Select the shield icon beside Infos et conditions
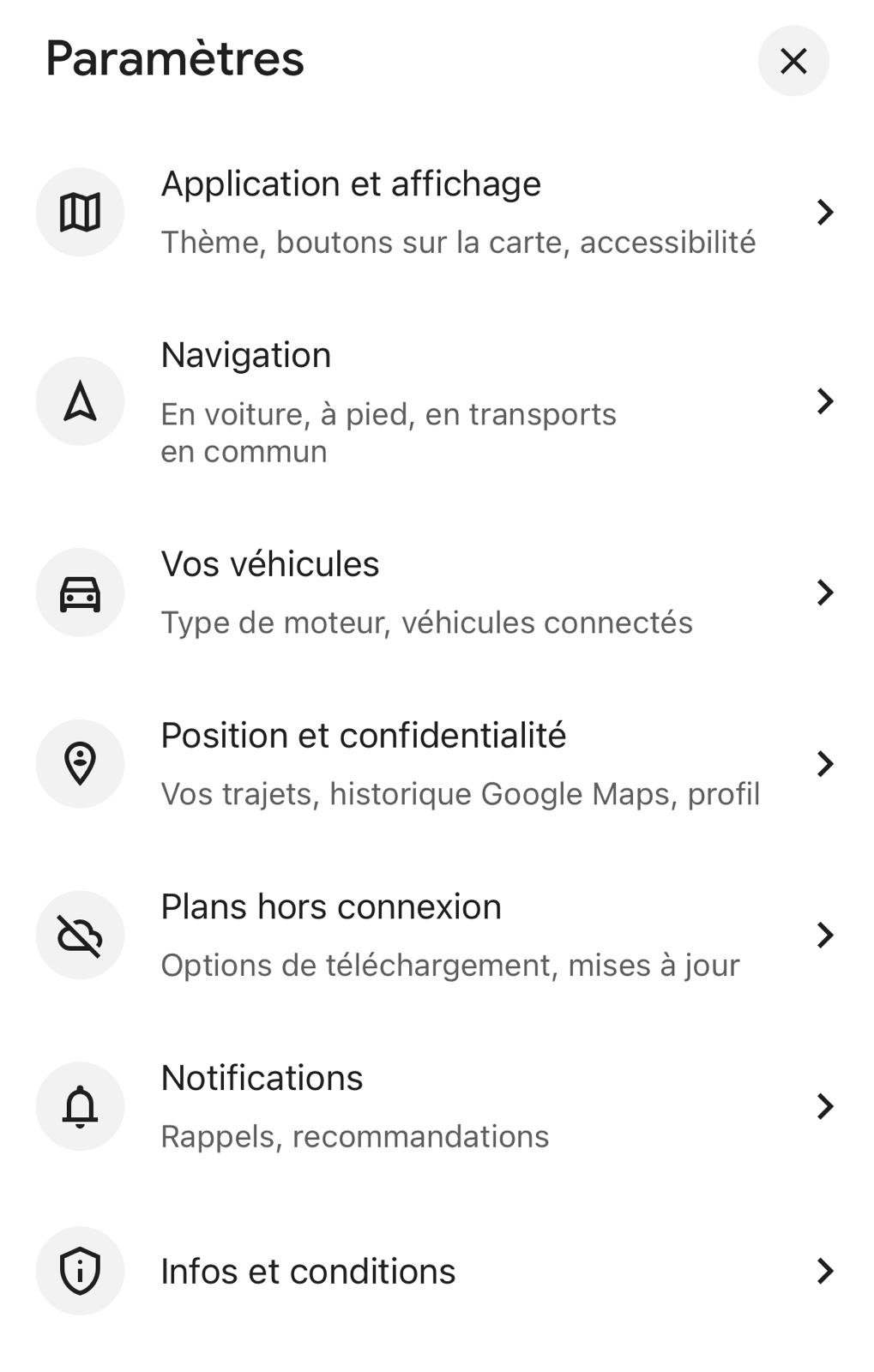The height and width of the screenshot is (1372, 874). 80,1272
